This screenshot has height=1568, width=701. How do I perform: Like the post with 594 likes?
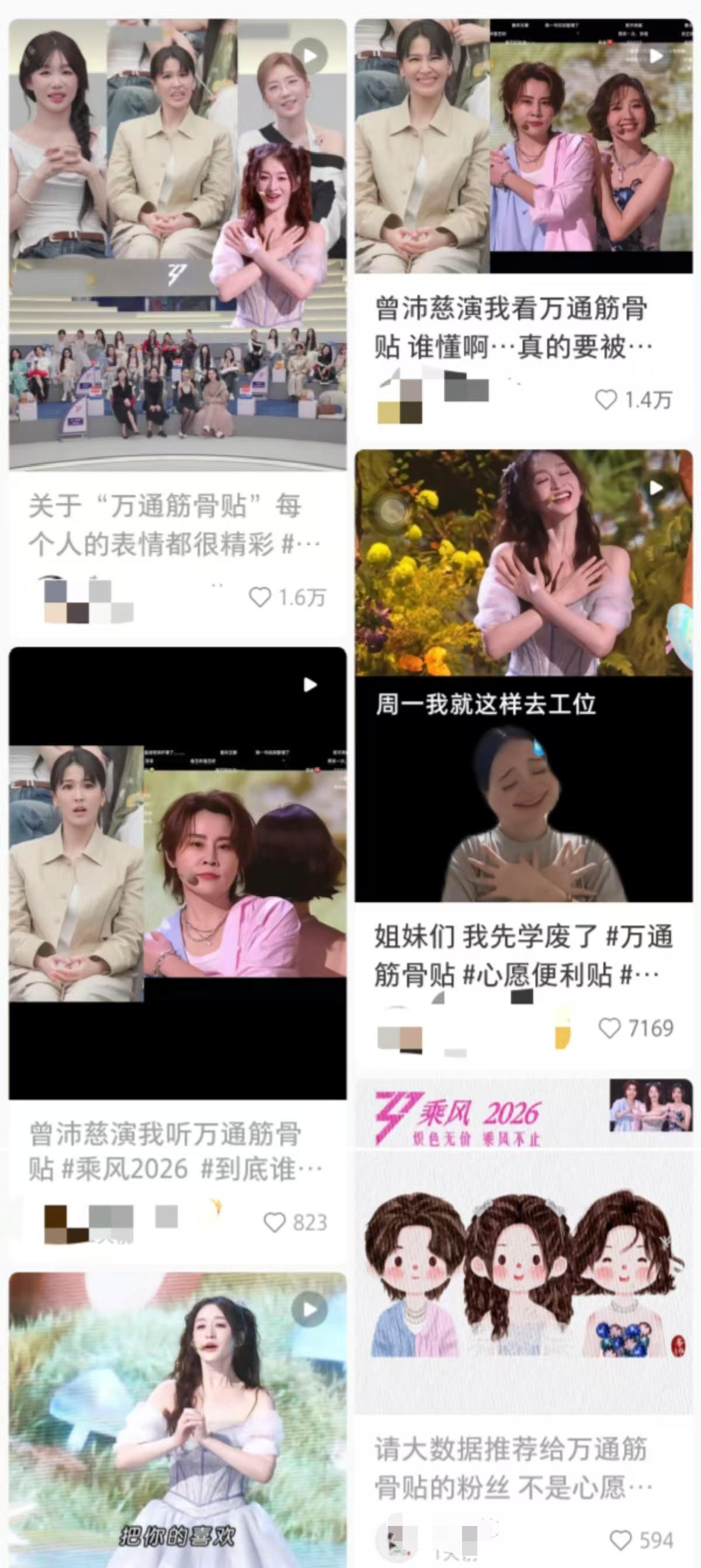point(620,1540)
